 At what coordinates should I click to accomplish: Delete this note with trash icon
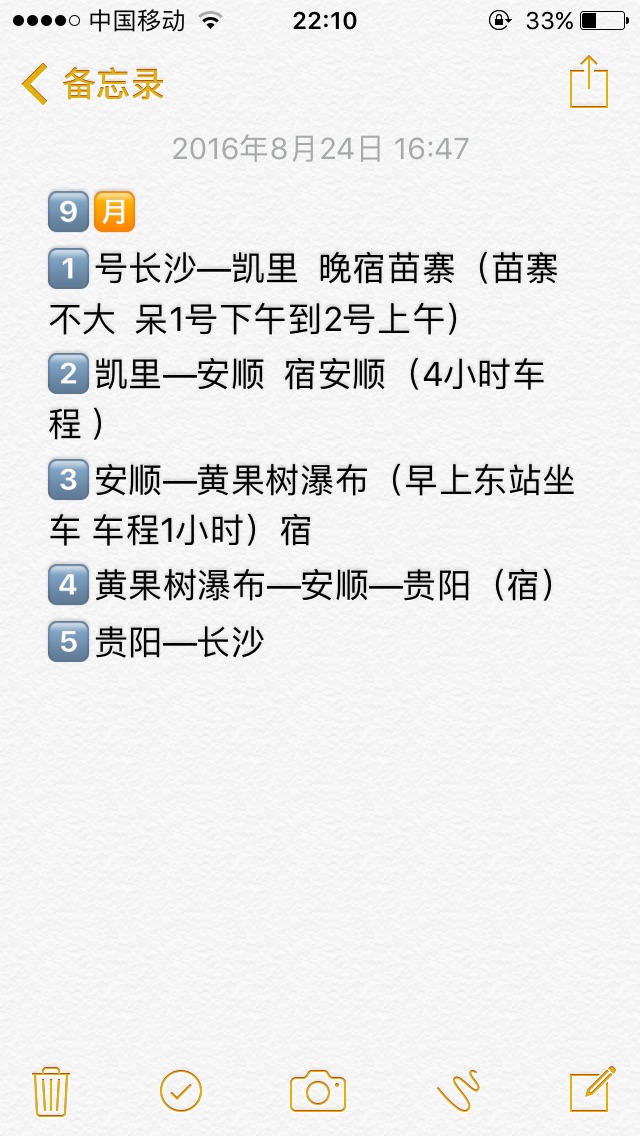point(50,1090)
